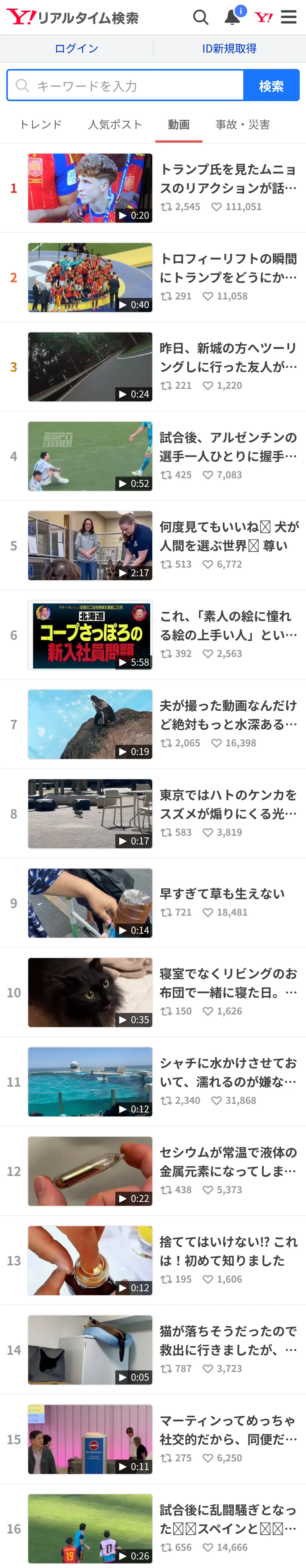Switch to the 事故・災害 tab
This screenshot has height=1568, width=306.
(243, 125)
